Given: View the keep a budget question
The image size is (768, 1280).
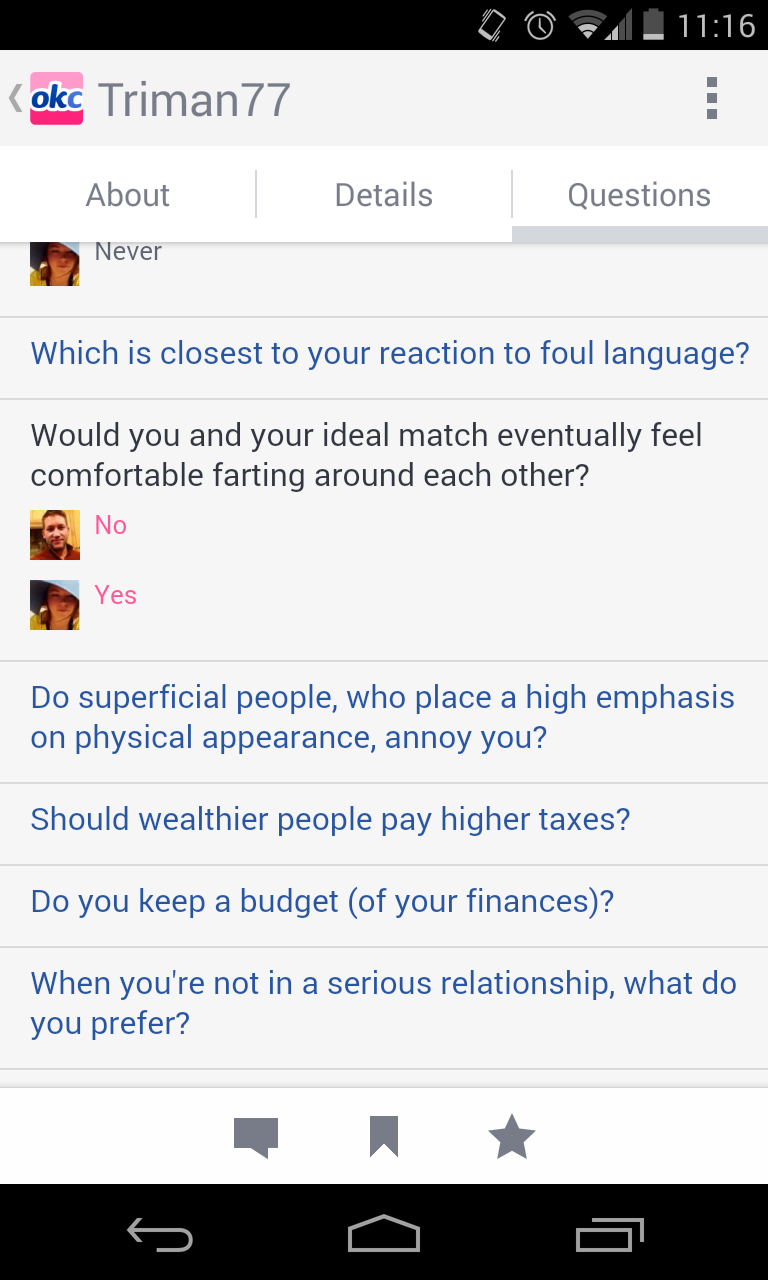Looking at the screenshot, I should point(322,902).
